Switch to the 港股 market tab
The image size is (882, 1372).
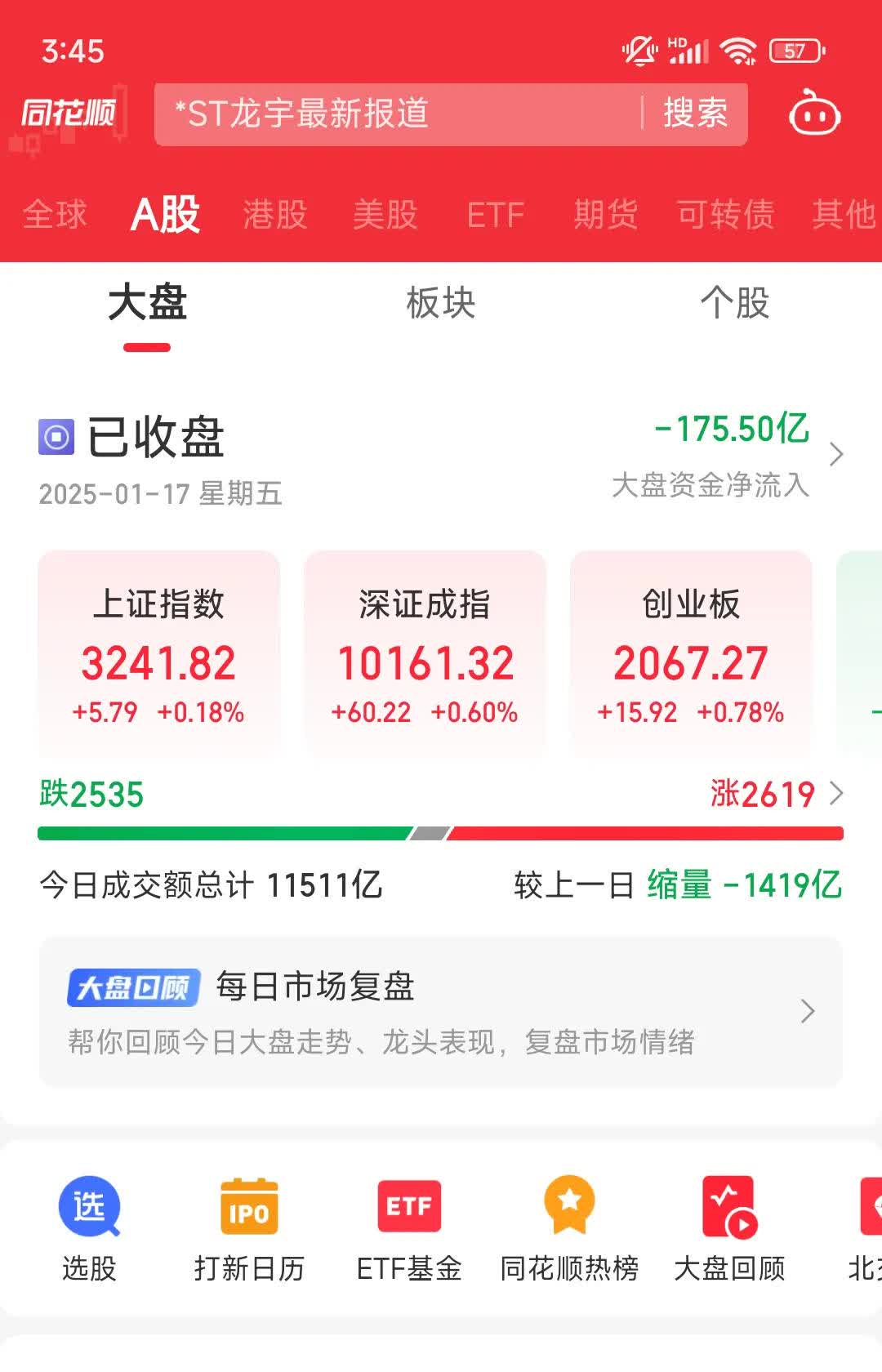(x=274, y=215)
